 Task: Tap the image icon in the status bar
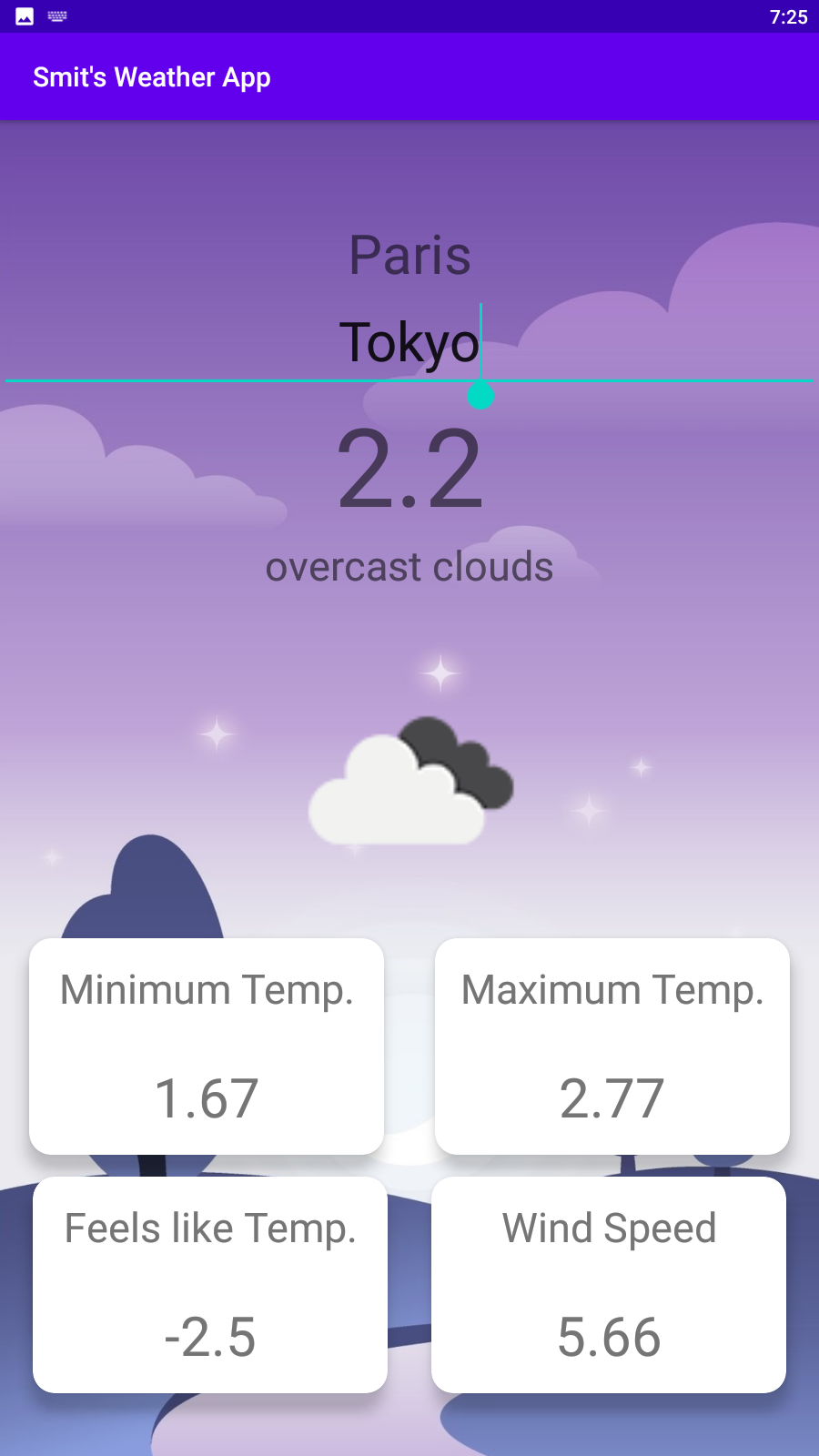click(x=25, y=15)
